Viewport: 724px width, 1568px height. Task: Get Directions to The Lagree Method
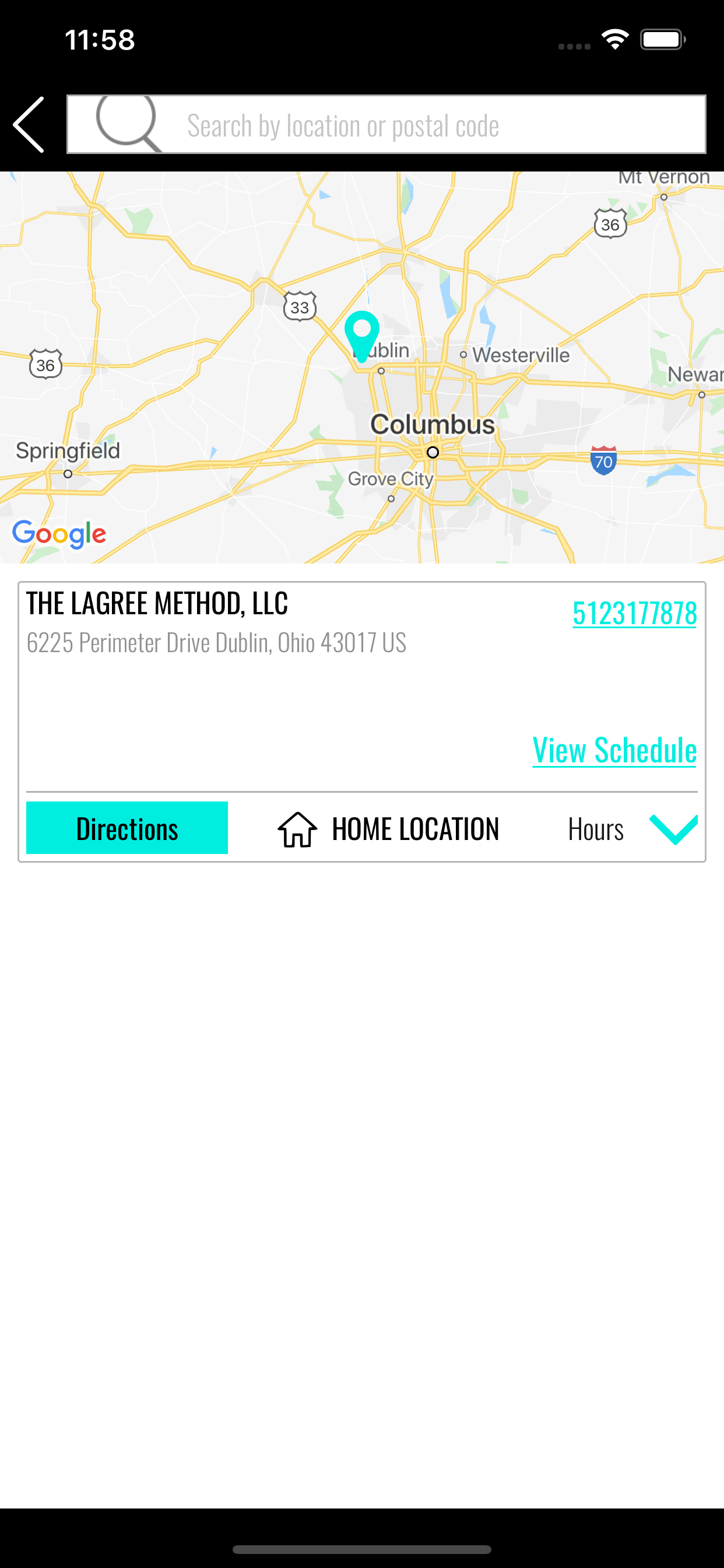tap(127, 828)
